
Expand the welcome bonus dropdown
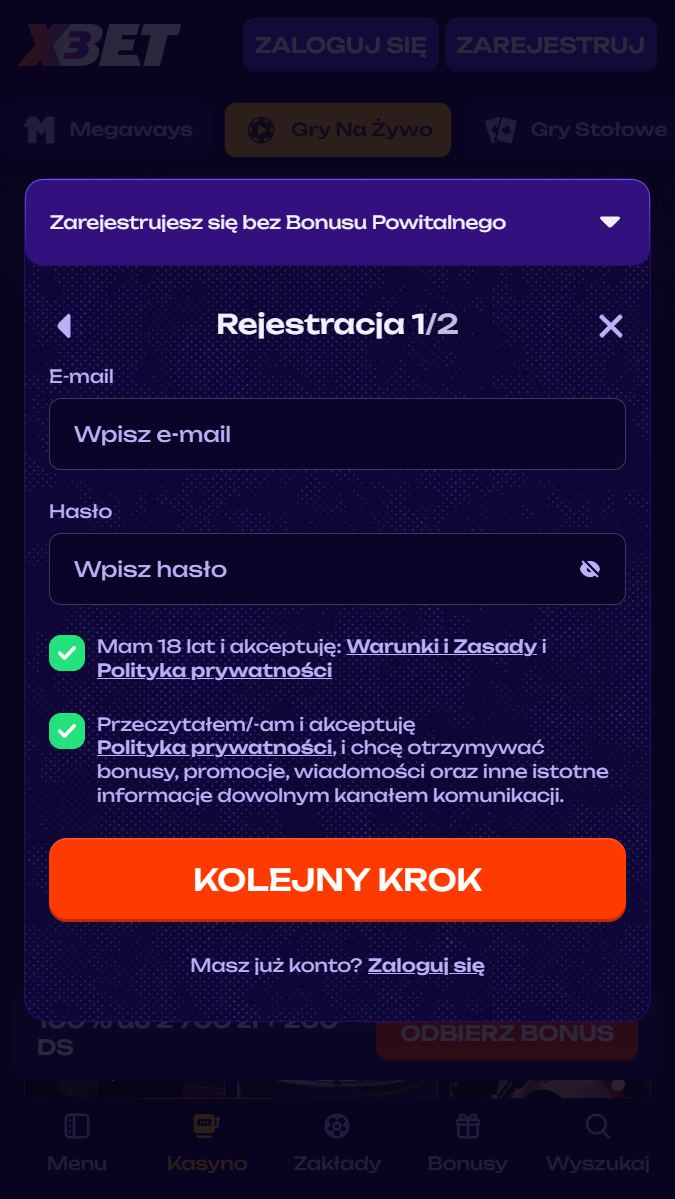(x=610, y=222)
